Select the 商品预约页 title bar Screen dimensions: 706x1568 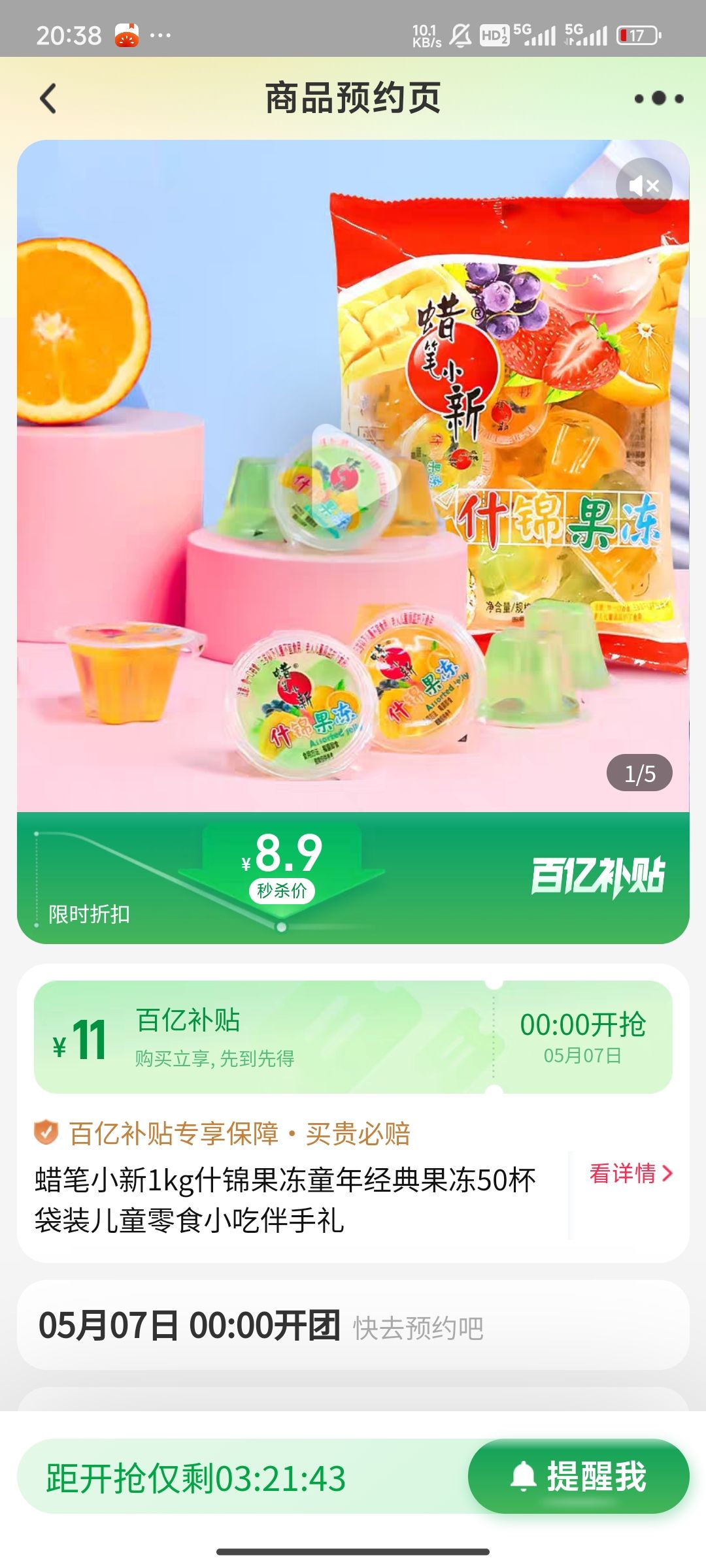[353, 95]
